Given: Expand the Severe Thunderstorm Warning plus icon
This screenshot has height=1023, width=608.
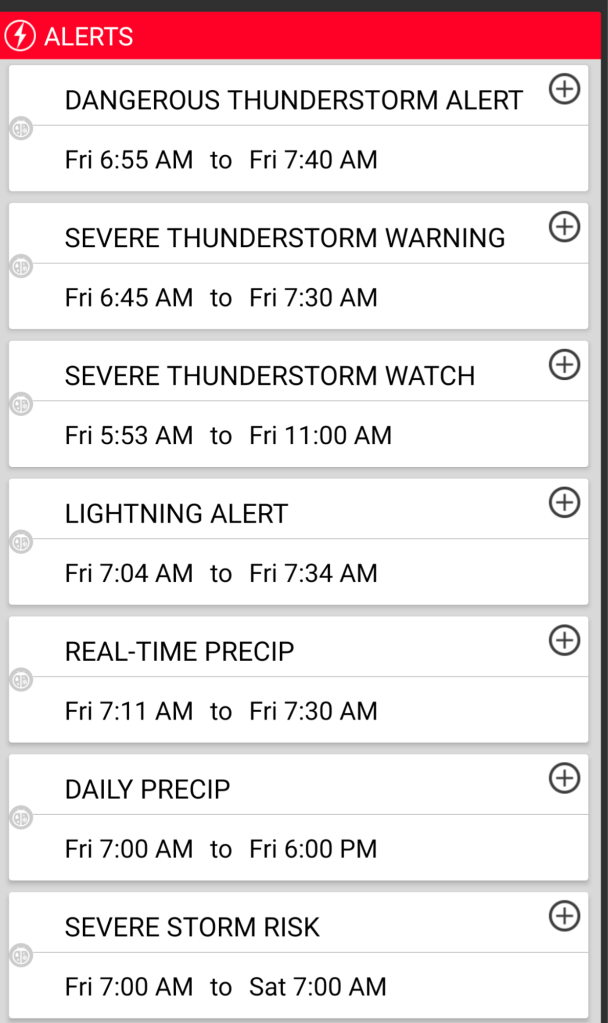Looking at the screenshot, I should click(565, 227).
